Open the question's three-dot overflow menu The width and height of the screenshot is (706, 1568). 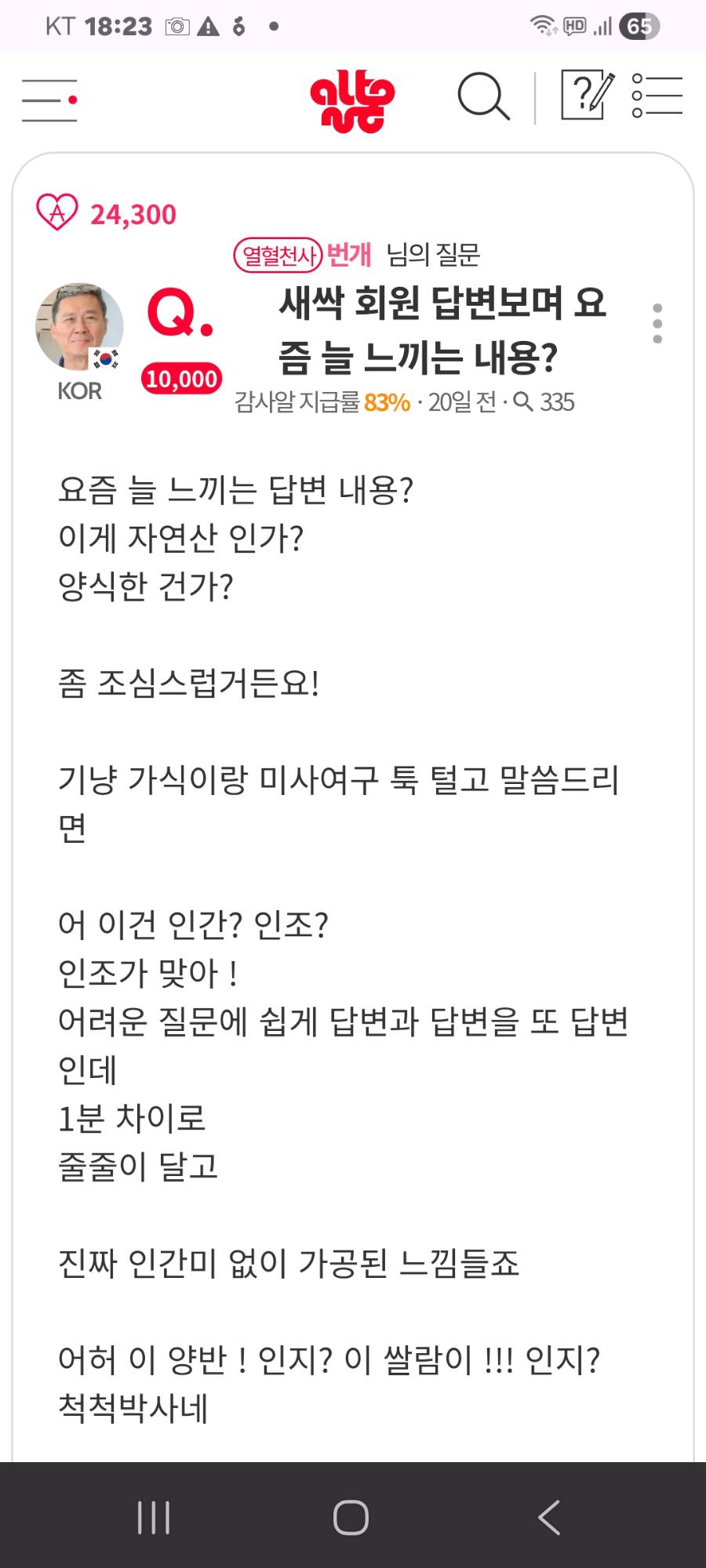tap(657, 323)
